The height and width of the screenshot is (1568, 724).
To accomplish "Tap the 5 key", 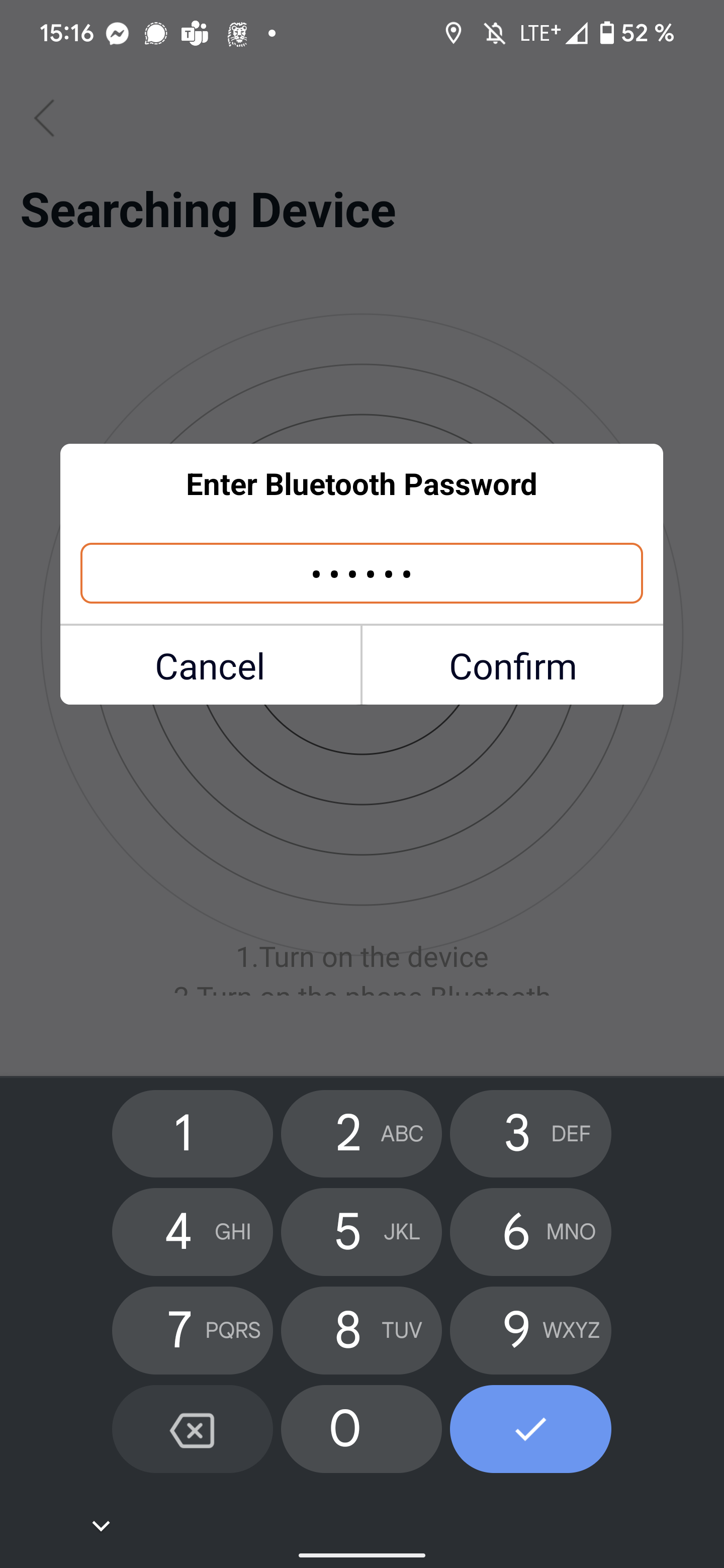I will coord(361,1231).
